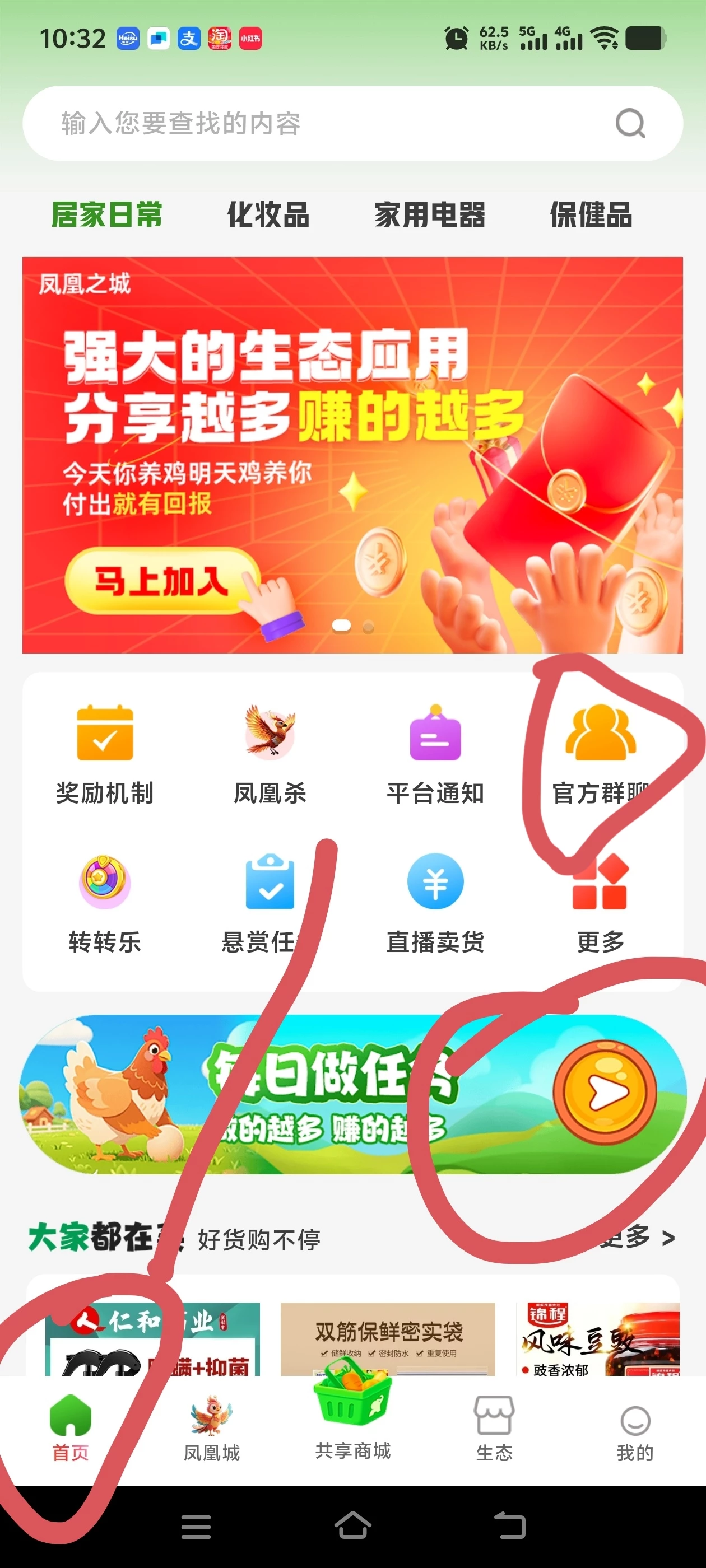This screenshot has width=706, height=1568.
Task: Open the 风味豆豉 product card
Action: pyautogui.click(x=597, y=1339)
